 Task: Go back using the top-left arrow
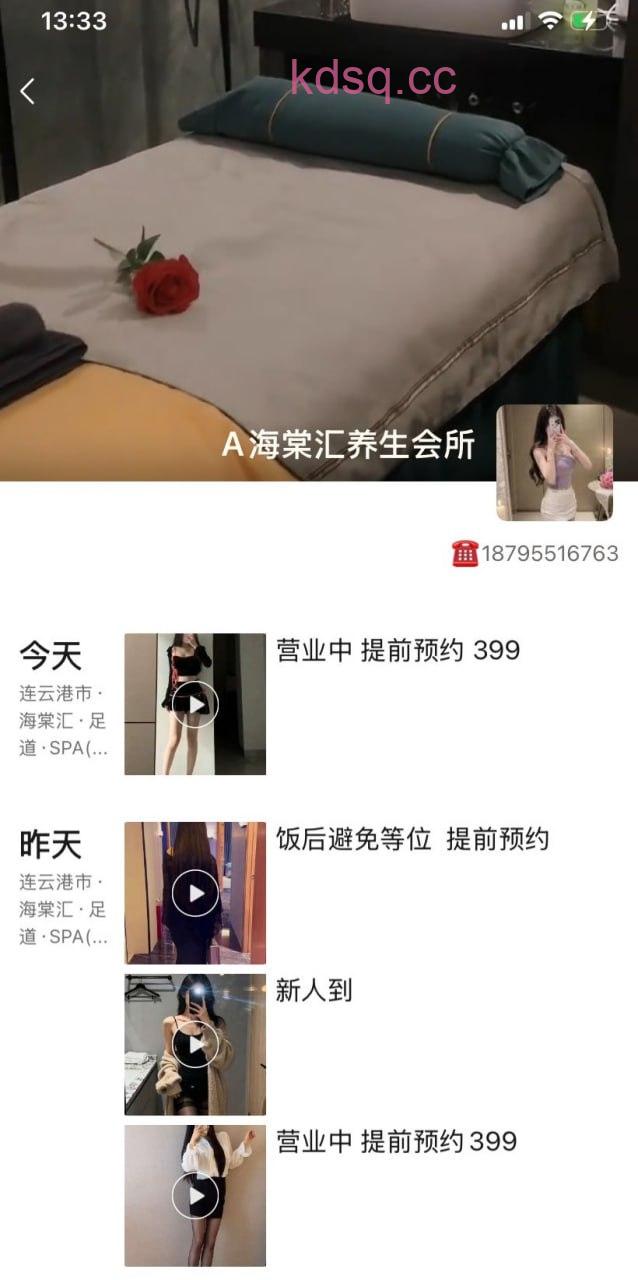(27, 91)
